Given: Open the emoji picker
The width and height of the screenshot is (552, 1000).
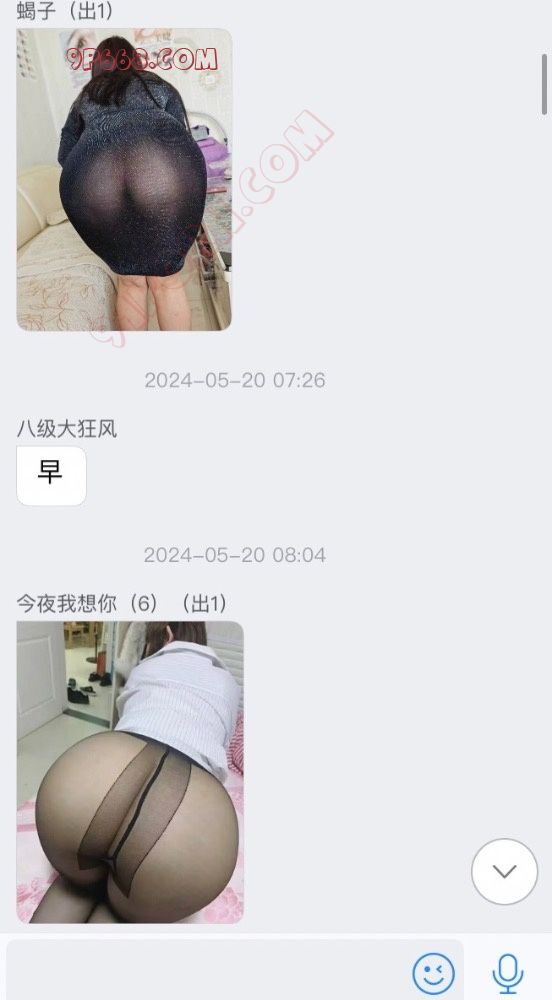Looking at the screenshot, I should (x=434, y=974).
